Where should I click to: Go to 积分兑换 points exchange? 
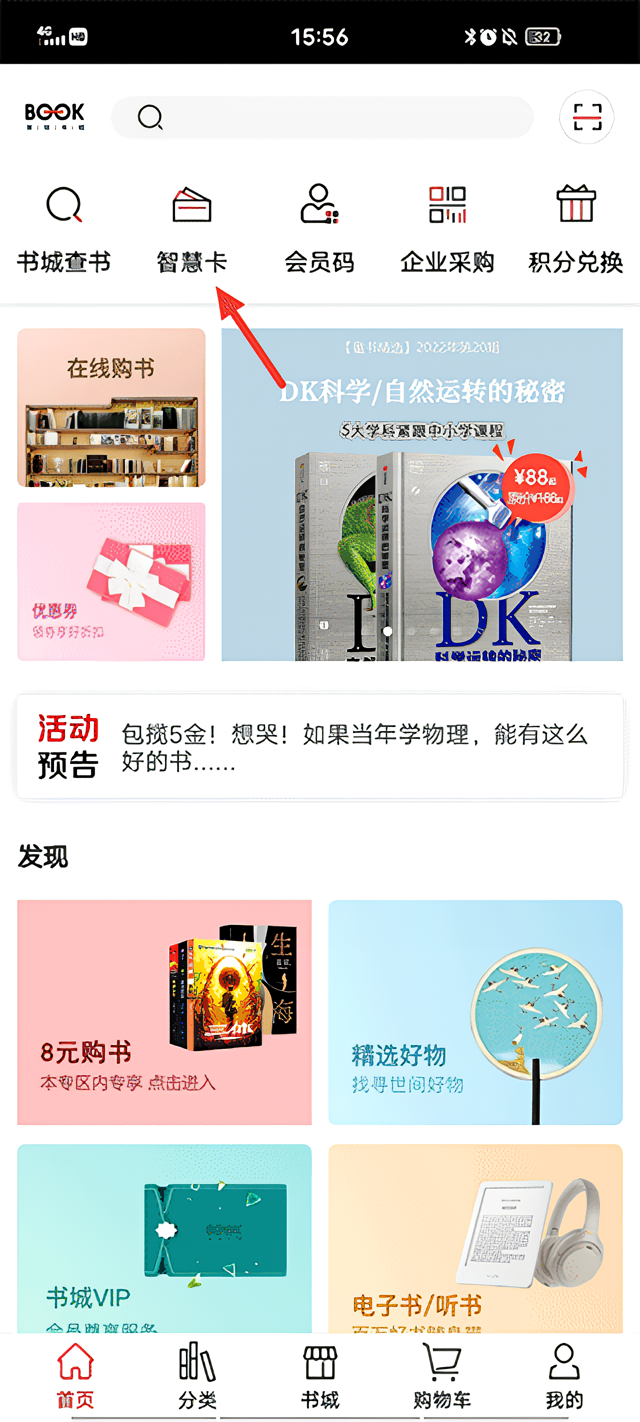576,227
